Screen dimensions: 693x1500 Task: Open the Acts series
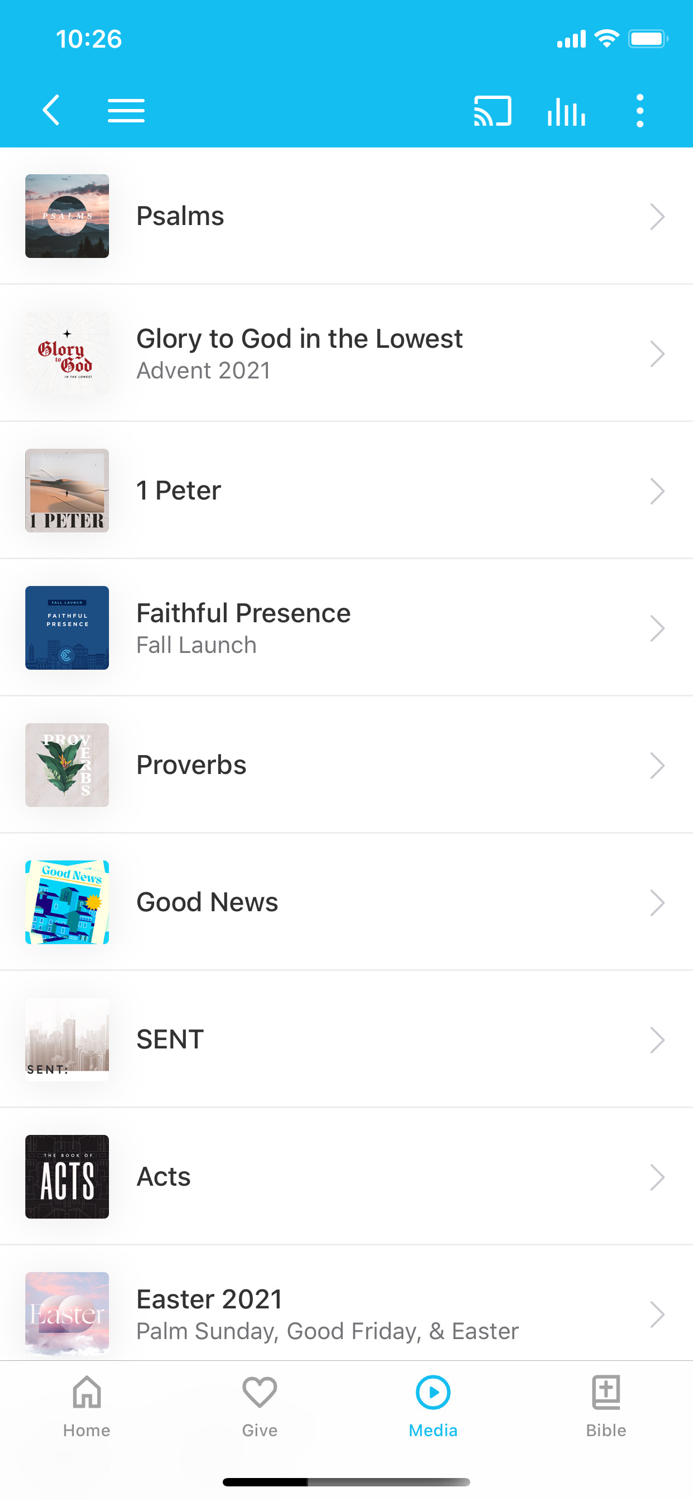[x=346, y=1176]
